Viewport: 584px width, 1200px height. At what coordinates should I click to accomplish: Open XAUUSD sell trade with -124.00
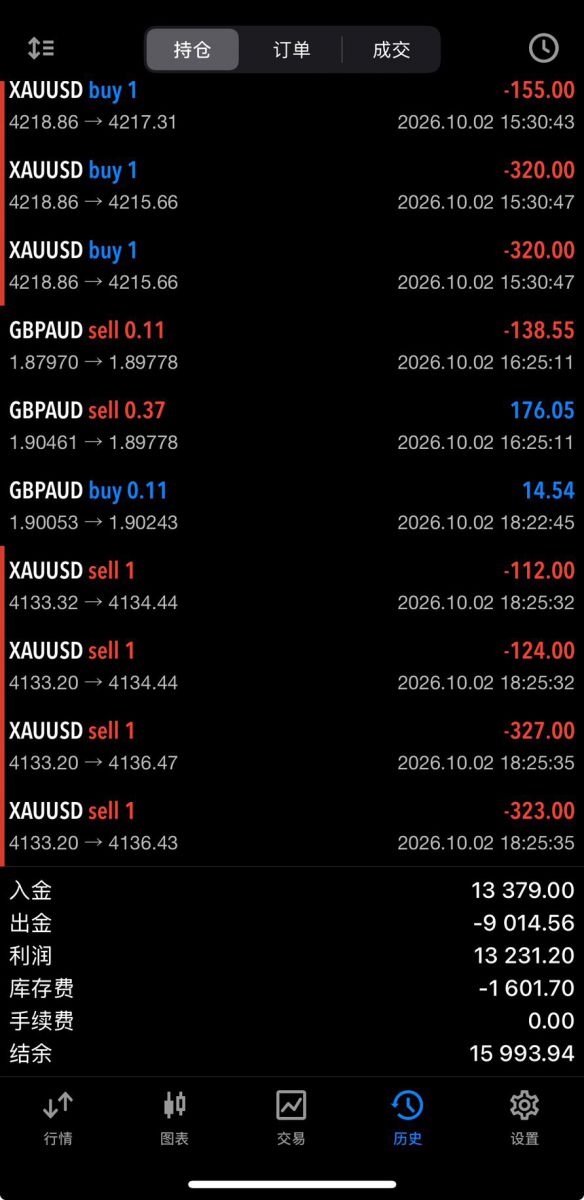[x=292, y=666]
